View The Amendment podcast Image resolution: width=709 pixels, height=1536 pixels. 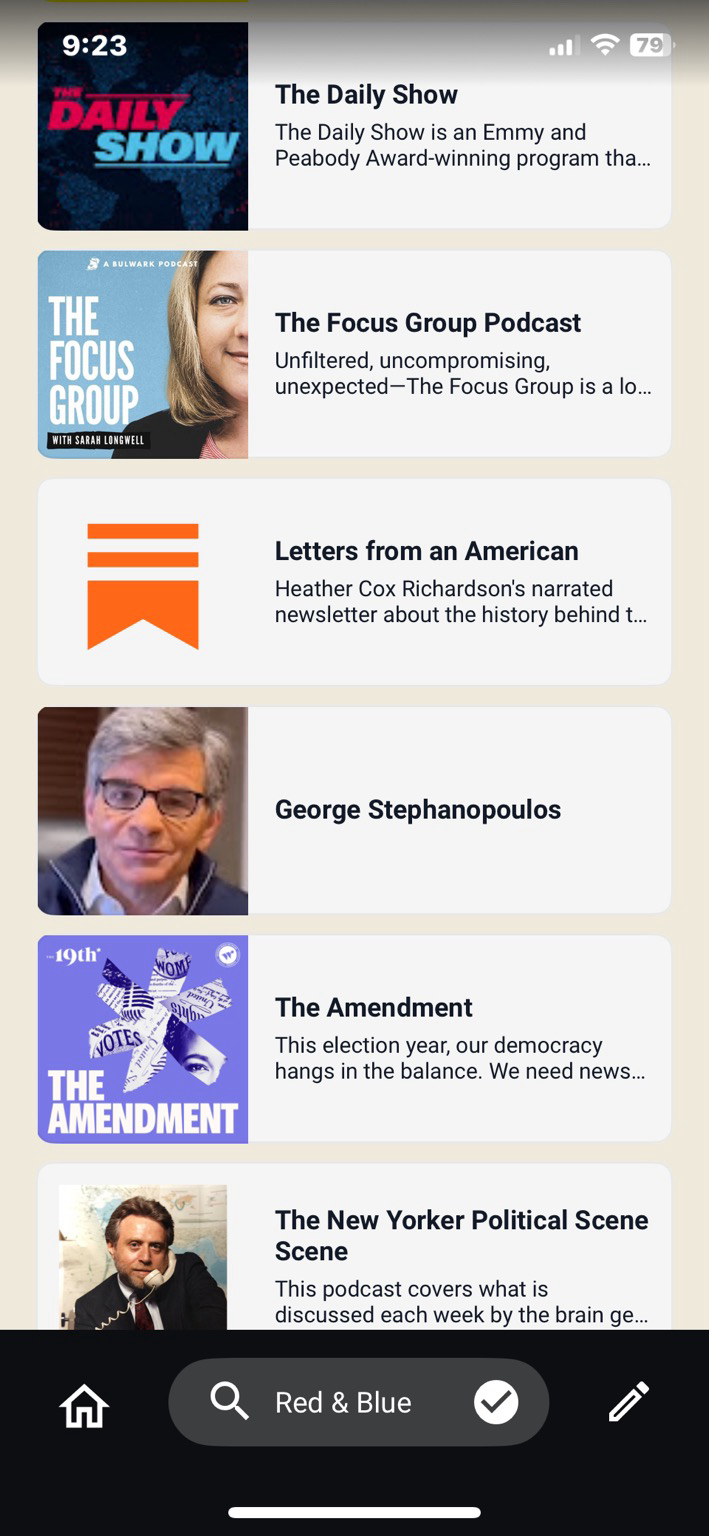coord(354,1038)
